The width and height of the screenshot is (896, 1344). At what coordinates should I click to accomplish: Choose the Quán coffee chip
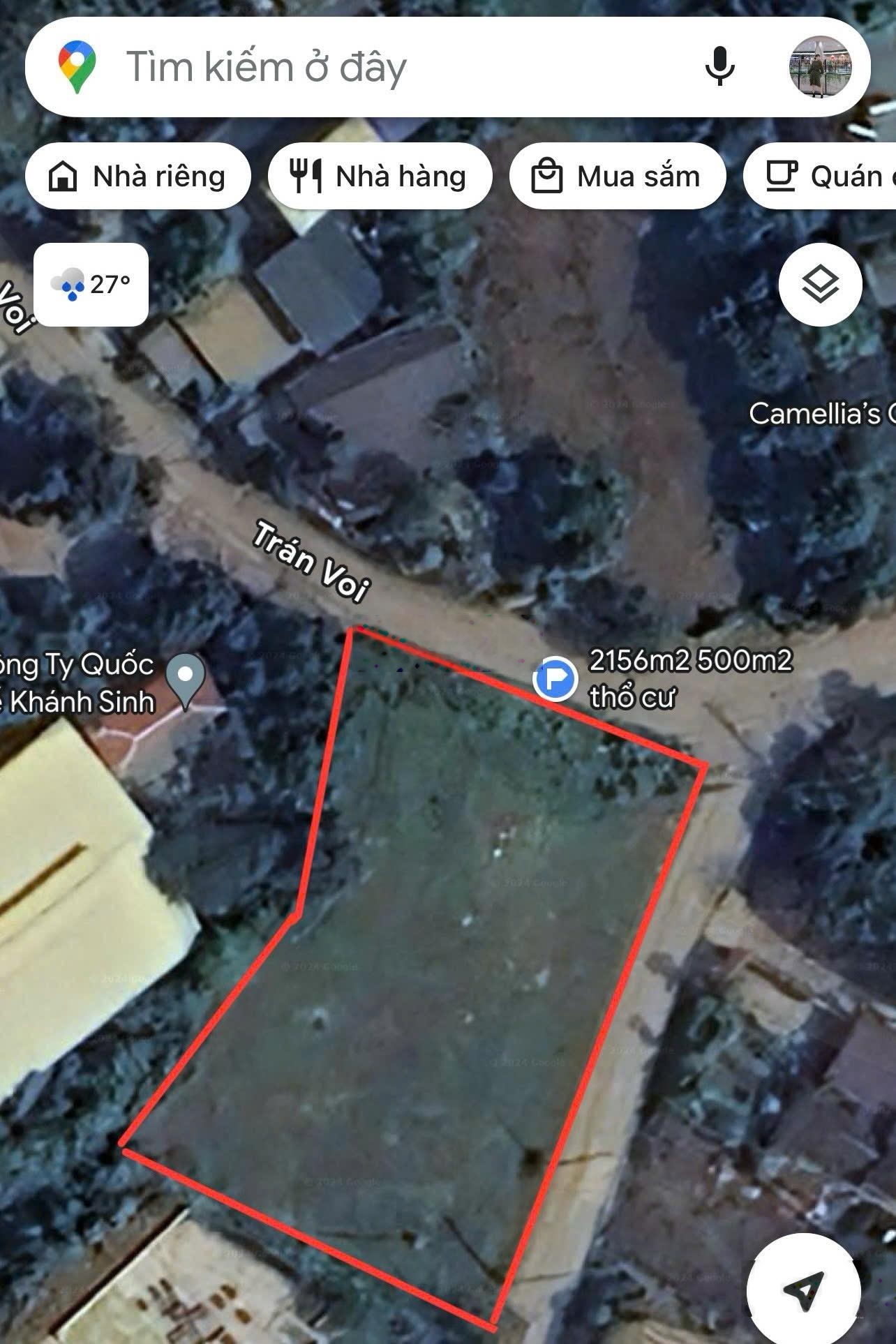pos(823,177)
